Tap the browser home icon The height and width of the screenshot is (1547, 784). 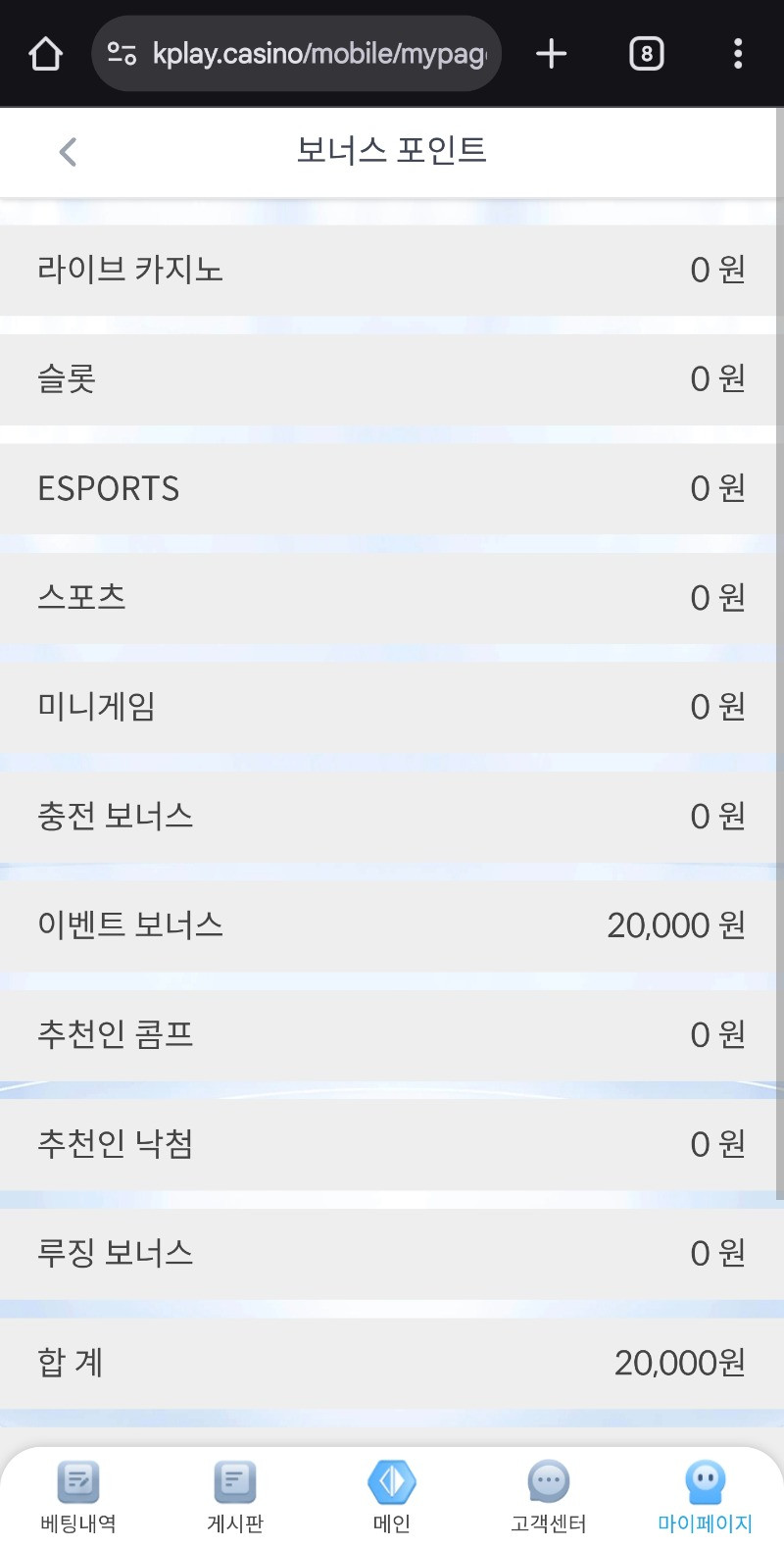coord(45,54)
